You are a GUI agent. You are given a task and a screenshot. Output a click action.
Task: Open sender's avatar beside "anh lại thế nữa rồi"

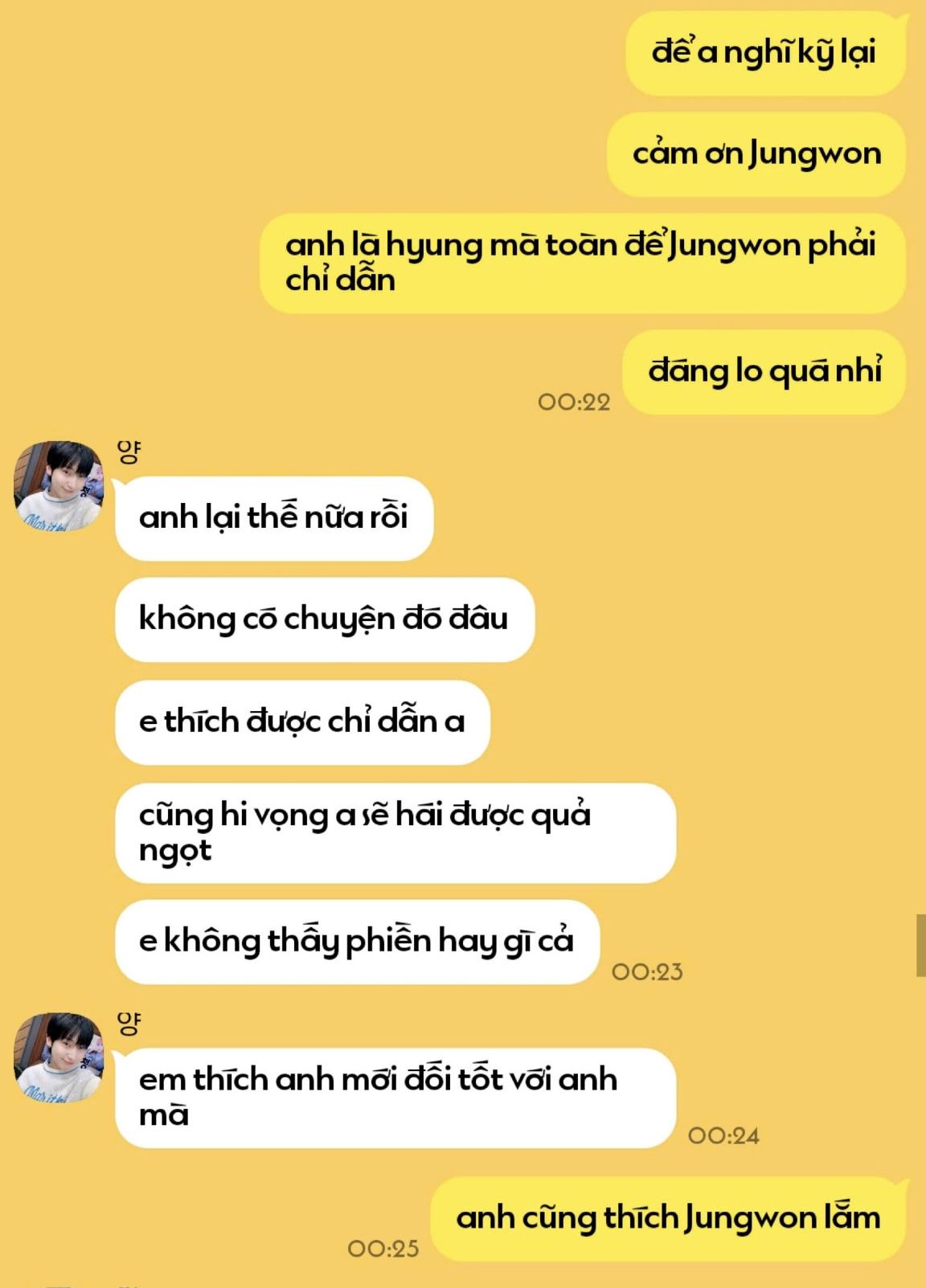click(x=59, y=485)
